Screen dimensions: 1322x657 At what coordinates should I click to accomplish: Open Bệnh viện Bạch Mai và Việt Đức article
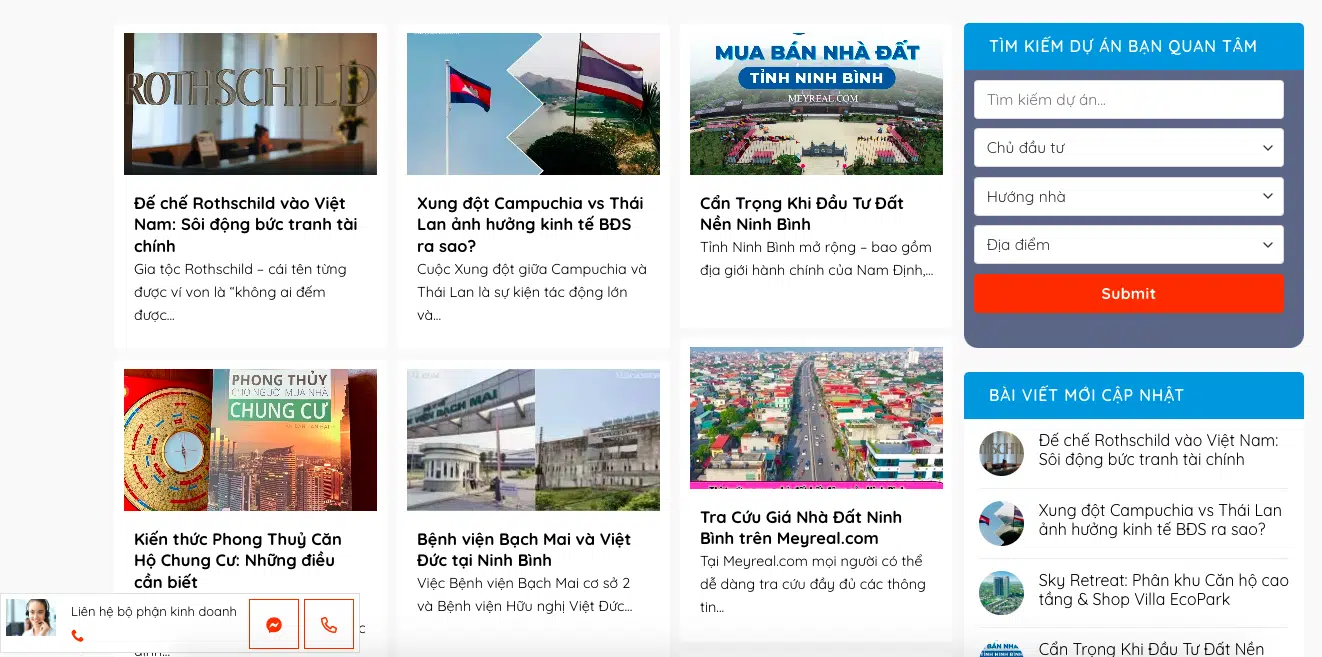pyautogui.click(x=523, y=549)
